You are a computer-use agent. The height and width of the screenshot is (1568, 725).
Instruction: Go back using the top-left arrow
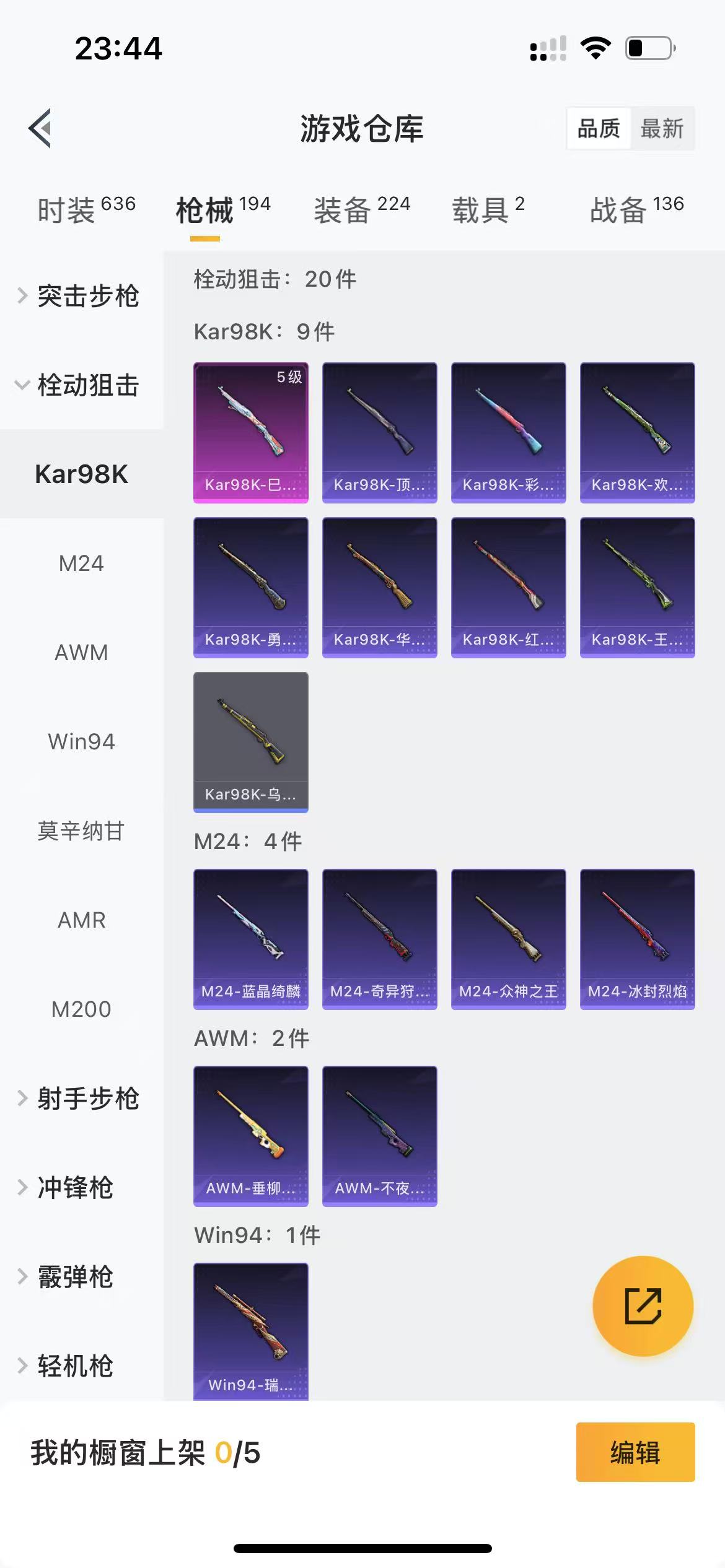(x=40, y=128)
